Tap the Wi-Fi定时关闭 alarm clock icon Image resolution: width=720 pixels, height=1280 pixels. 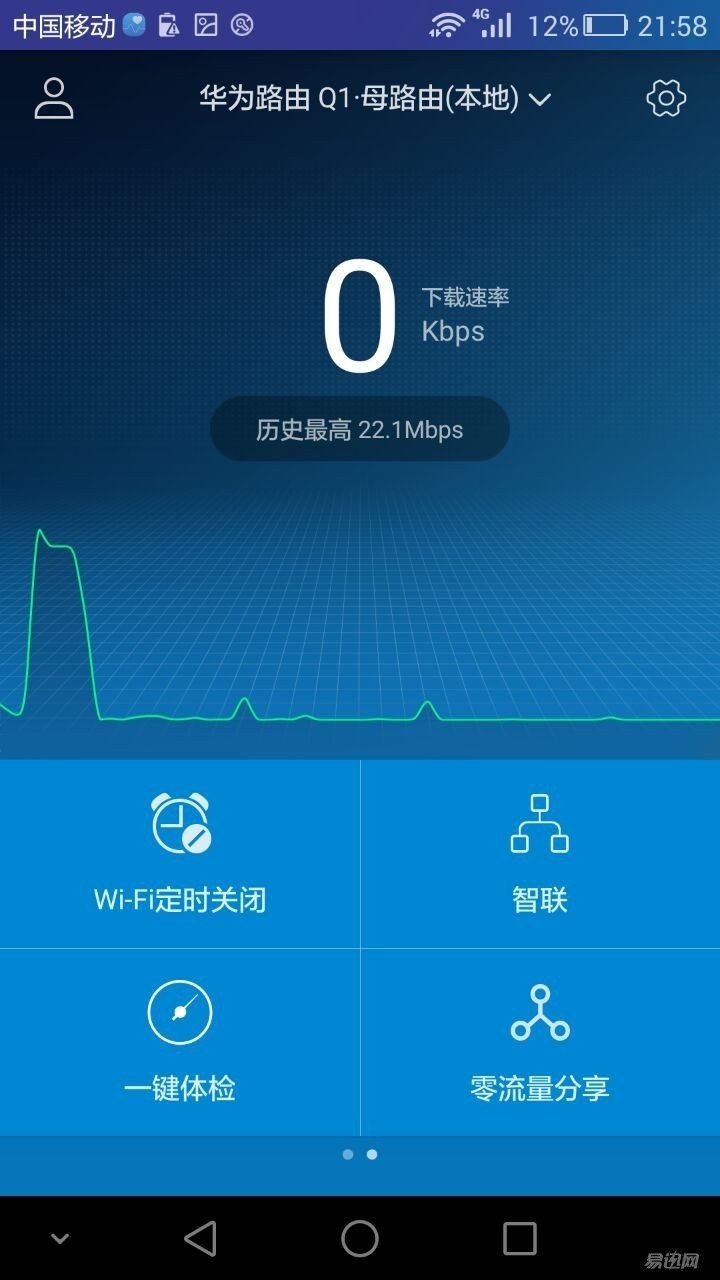pyautogui.click(x=180, y=825)
